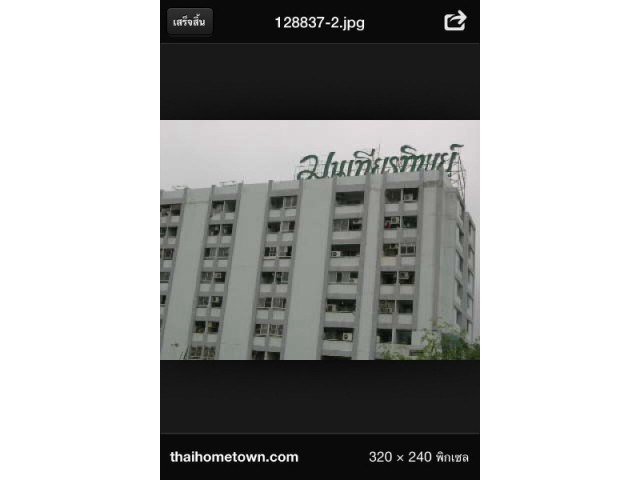Share the image 128837-2.jpg

point(455,21)
